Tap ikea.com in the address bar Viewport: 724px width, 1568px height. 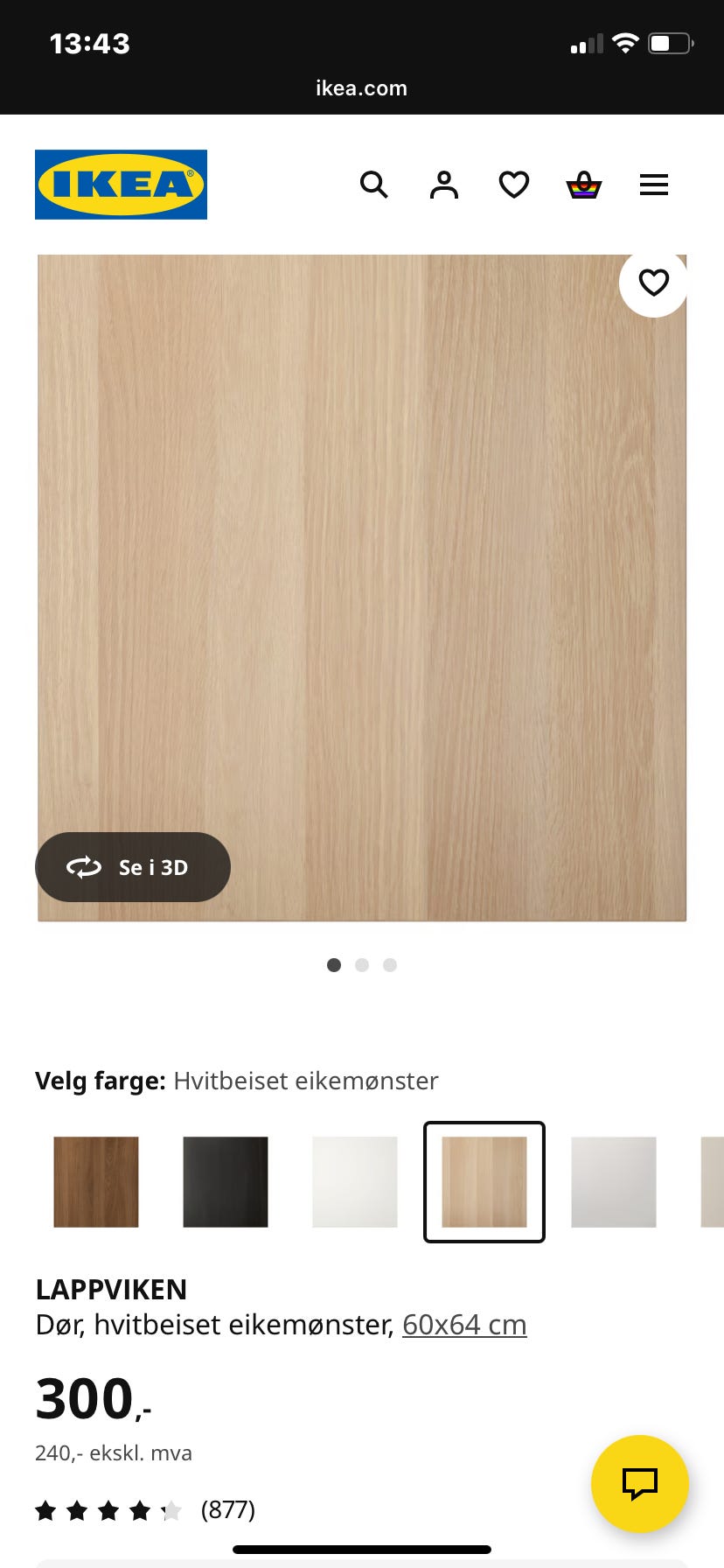pyautogui.click(x=362, y=87)
